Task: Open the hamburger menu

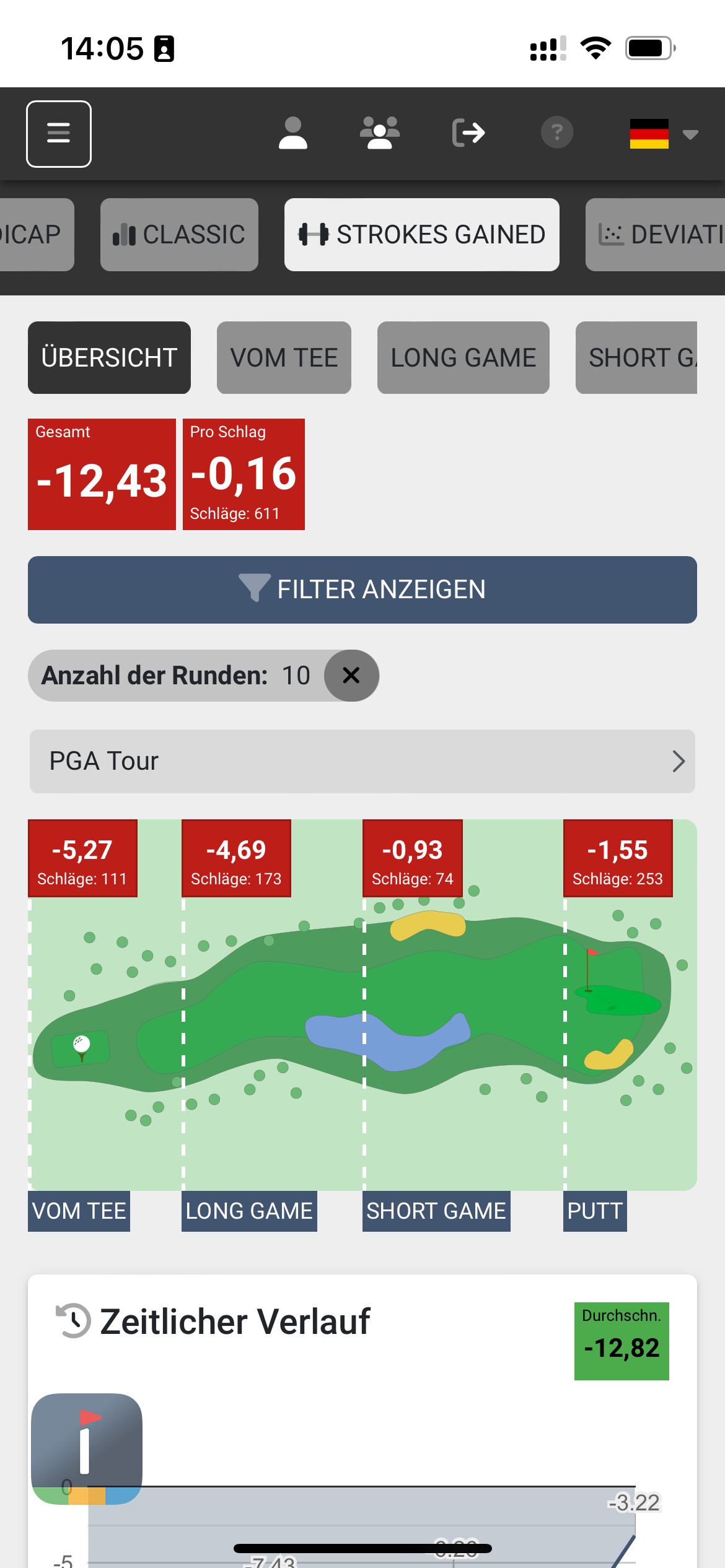Action: (x=59, y=134)
